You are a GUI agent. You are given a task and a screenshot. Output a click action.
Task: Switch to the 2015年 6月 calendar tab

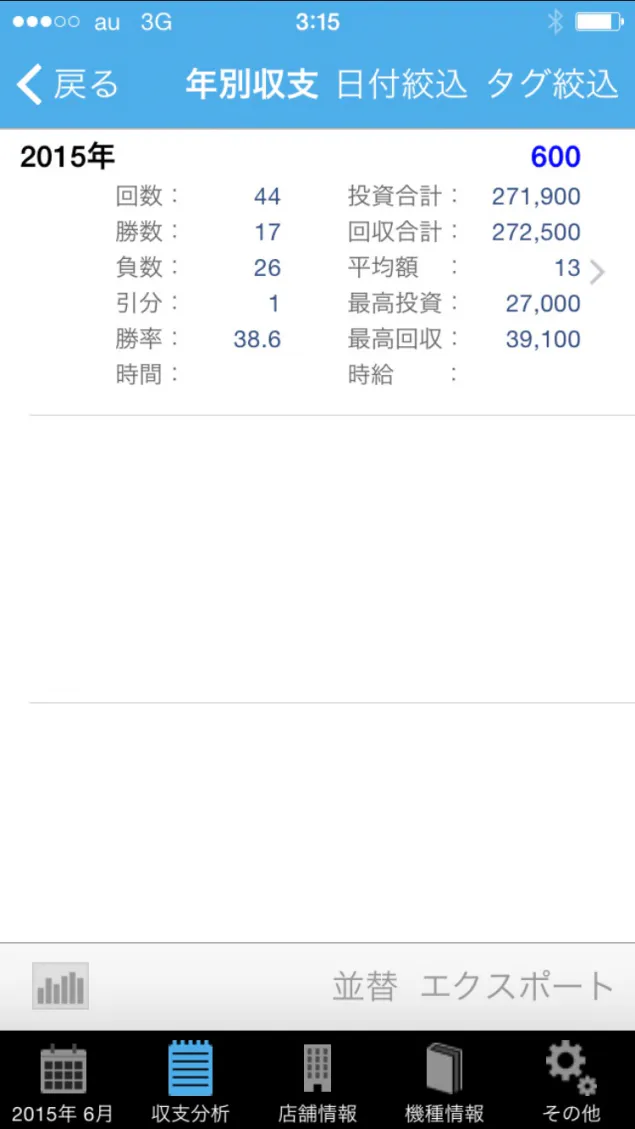(63, 1080)
